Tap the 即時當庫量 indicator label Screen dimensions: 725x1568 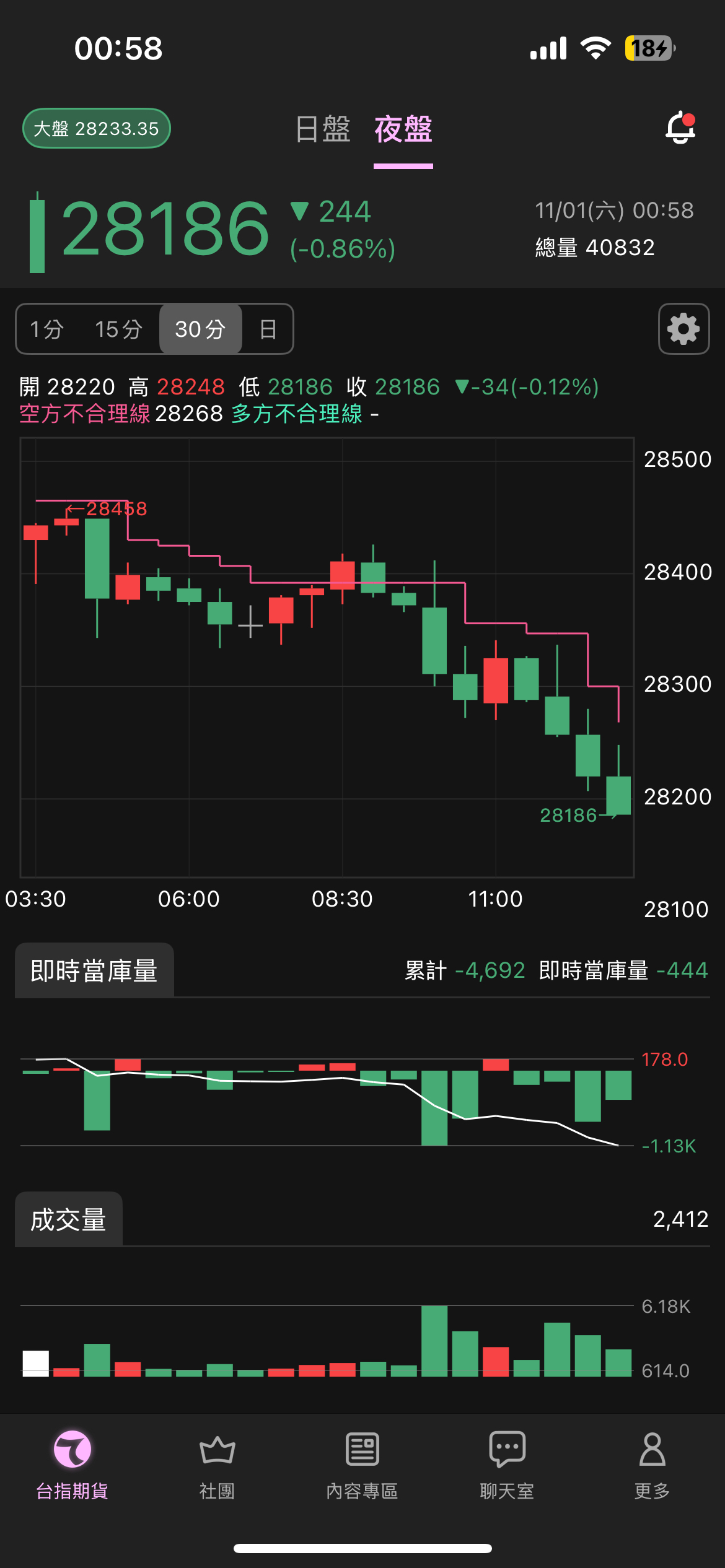94,970
